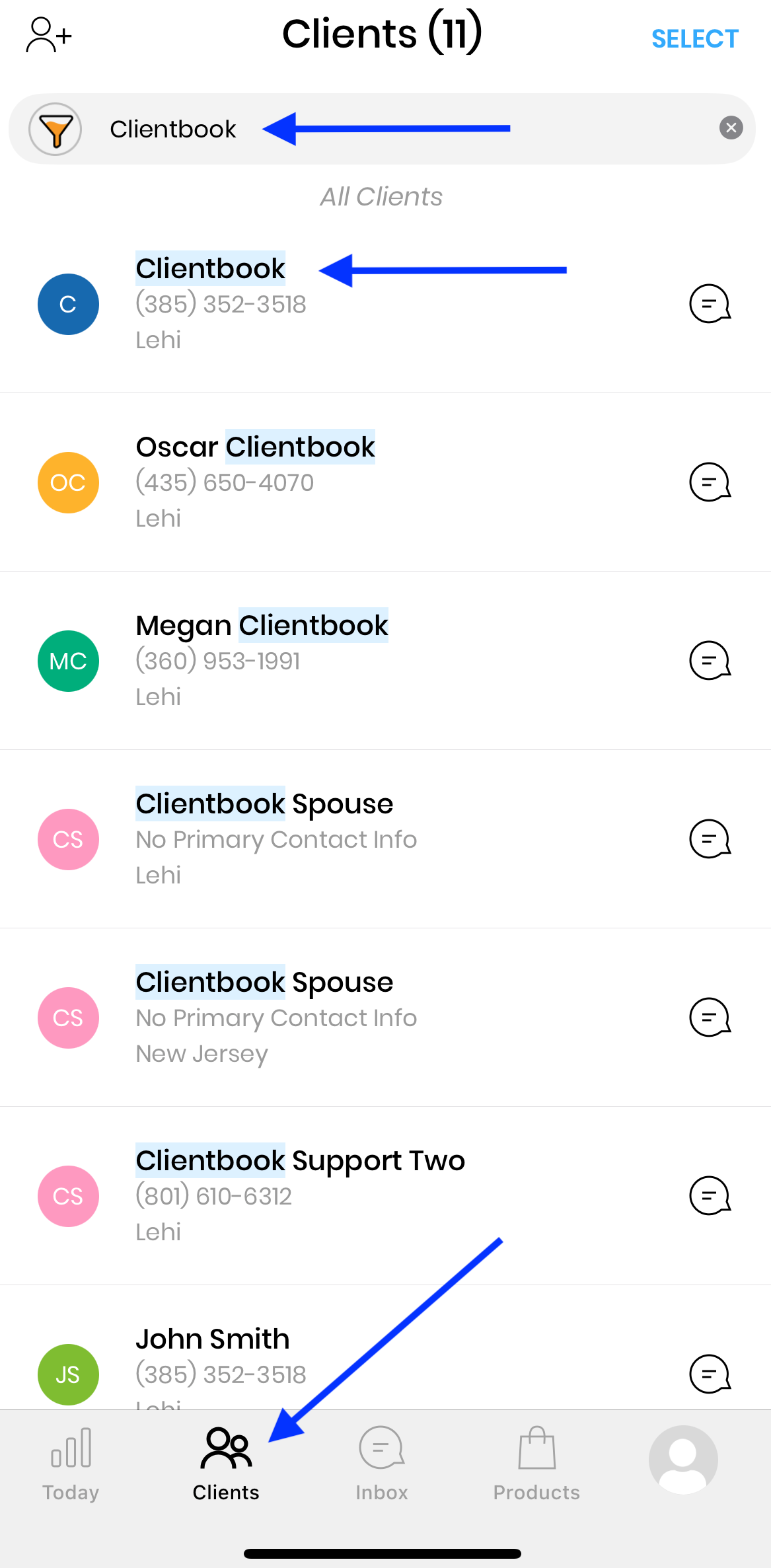Viewport: 771px width, 1568px height.
Task: Message Clientbook Support Two via chat icon
Action: click(710, 1196)
